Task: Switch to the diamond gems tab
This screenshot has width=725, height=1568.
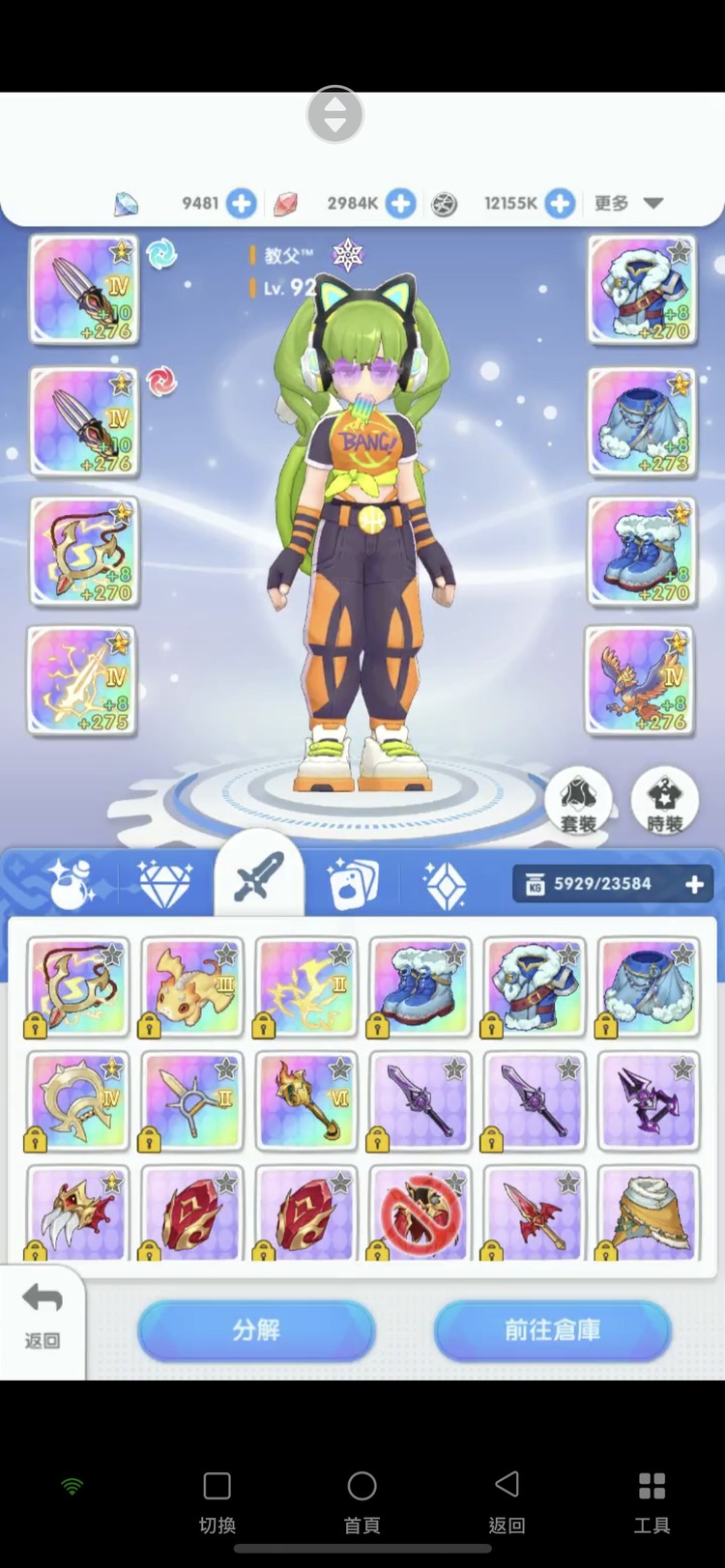Action: [164, 881]
